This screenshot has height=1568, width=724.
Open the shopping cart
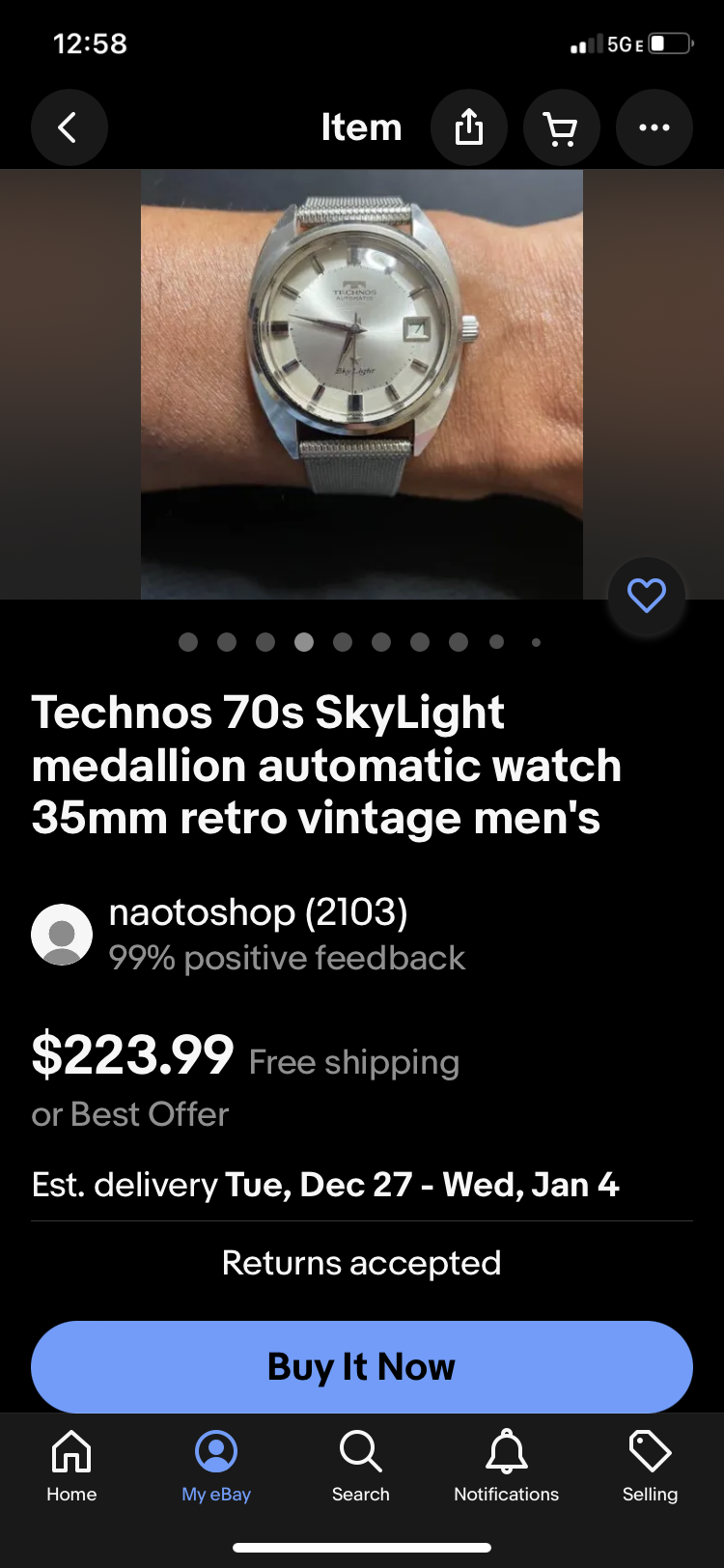tap(561, 127)
